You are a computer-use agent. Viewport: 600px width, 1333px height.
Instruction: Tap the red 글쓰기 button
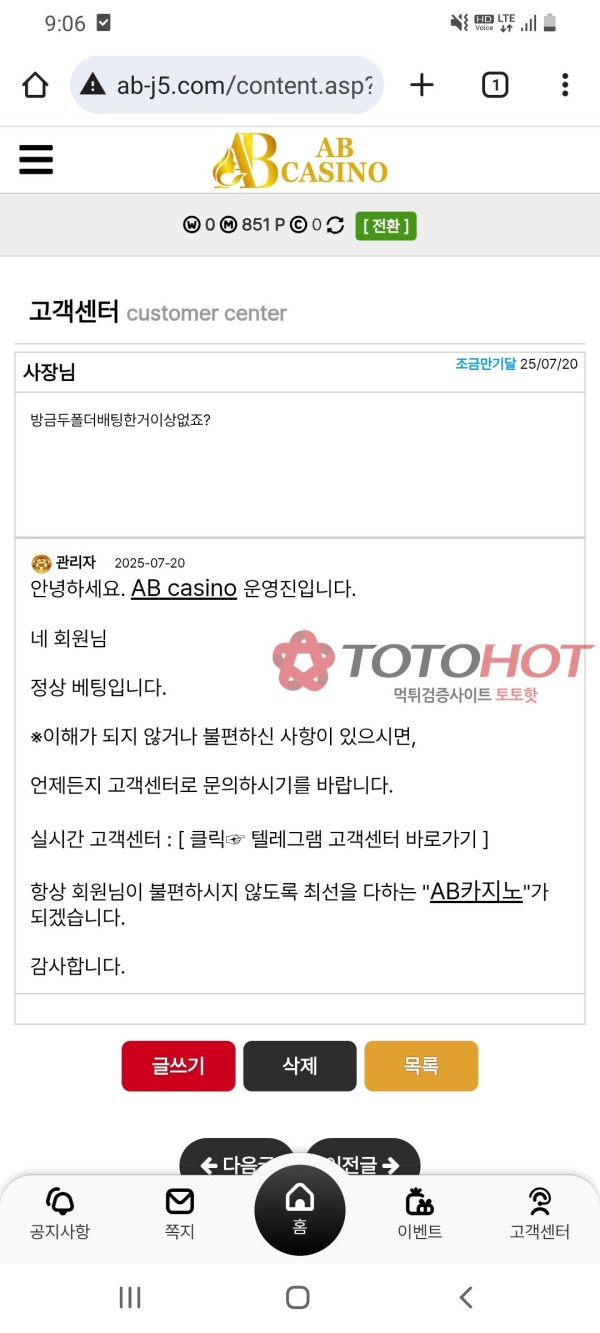[x=178, y=1066]
